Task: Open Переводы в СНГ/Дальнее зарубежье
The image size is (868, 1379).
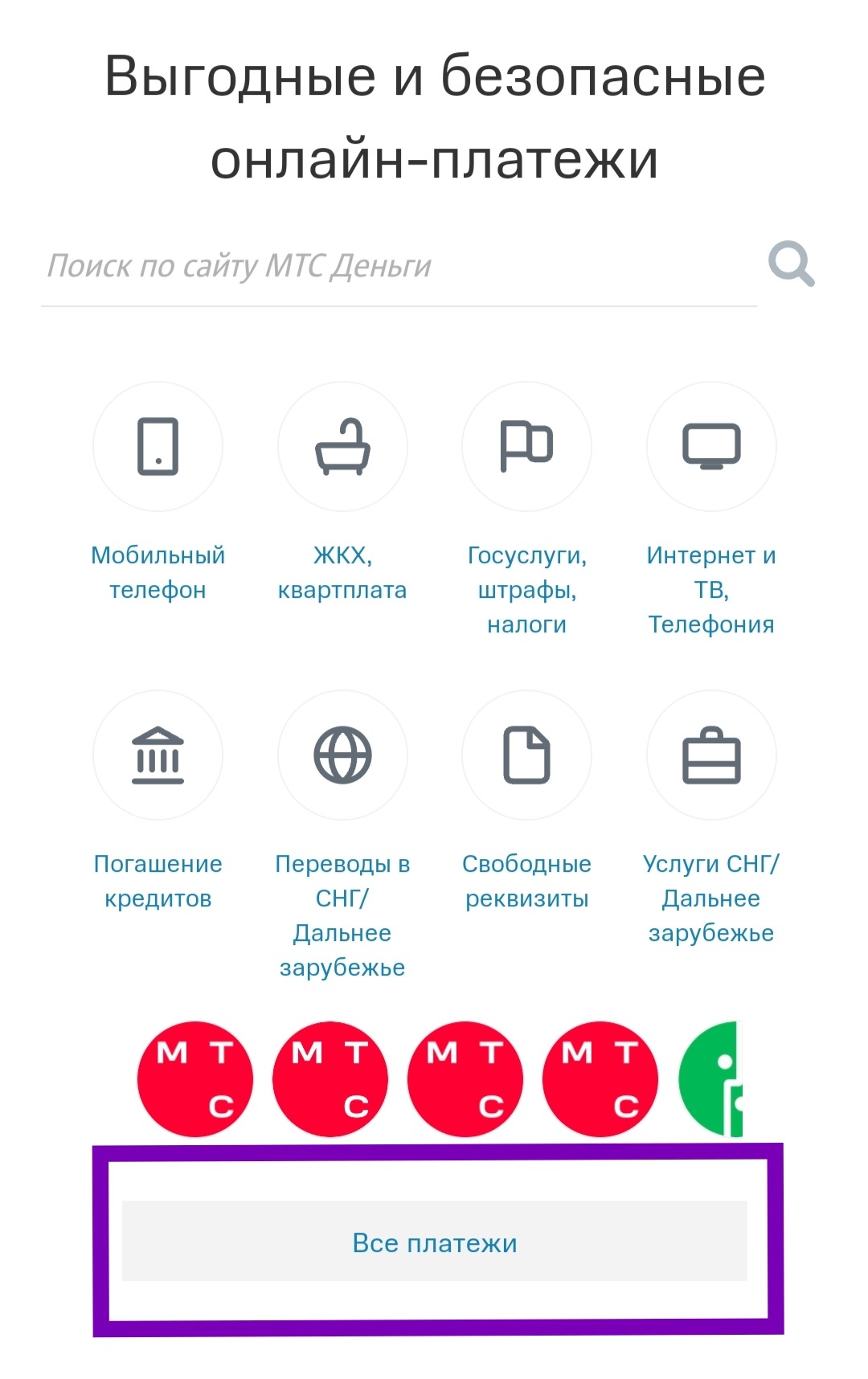Action: (342, 755)
